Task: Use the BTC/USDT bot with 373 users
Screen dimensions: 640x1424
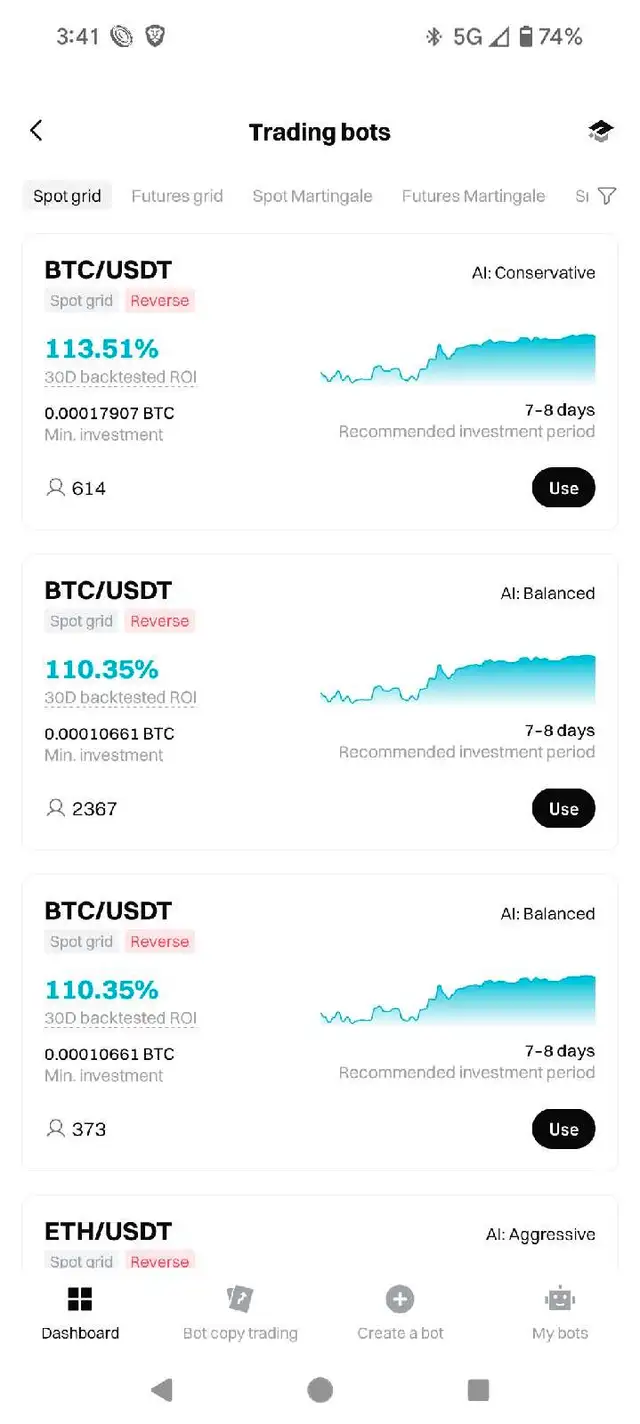Action: click(563, 1129)
